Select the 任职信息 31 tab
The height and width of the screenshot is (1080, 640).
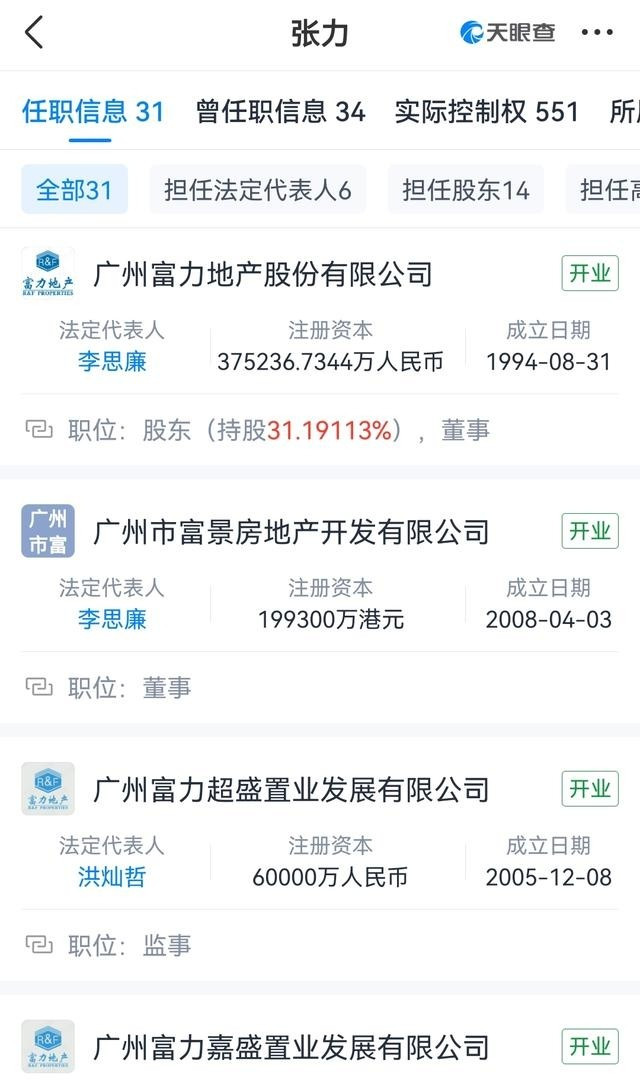pos(93,111)
